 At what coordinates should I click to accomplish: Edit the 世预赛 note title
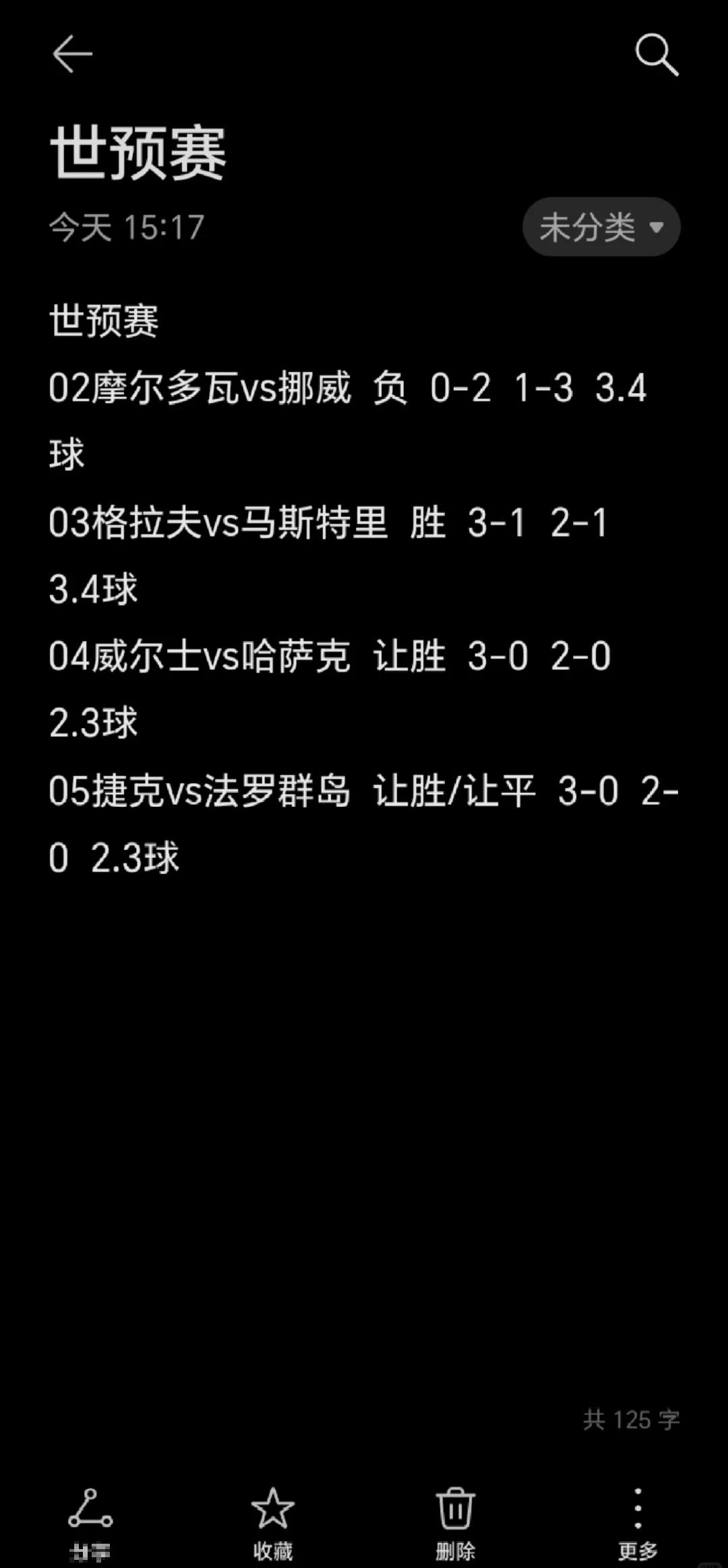(138, 154)
